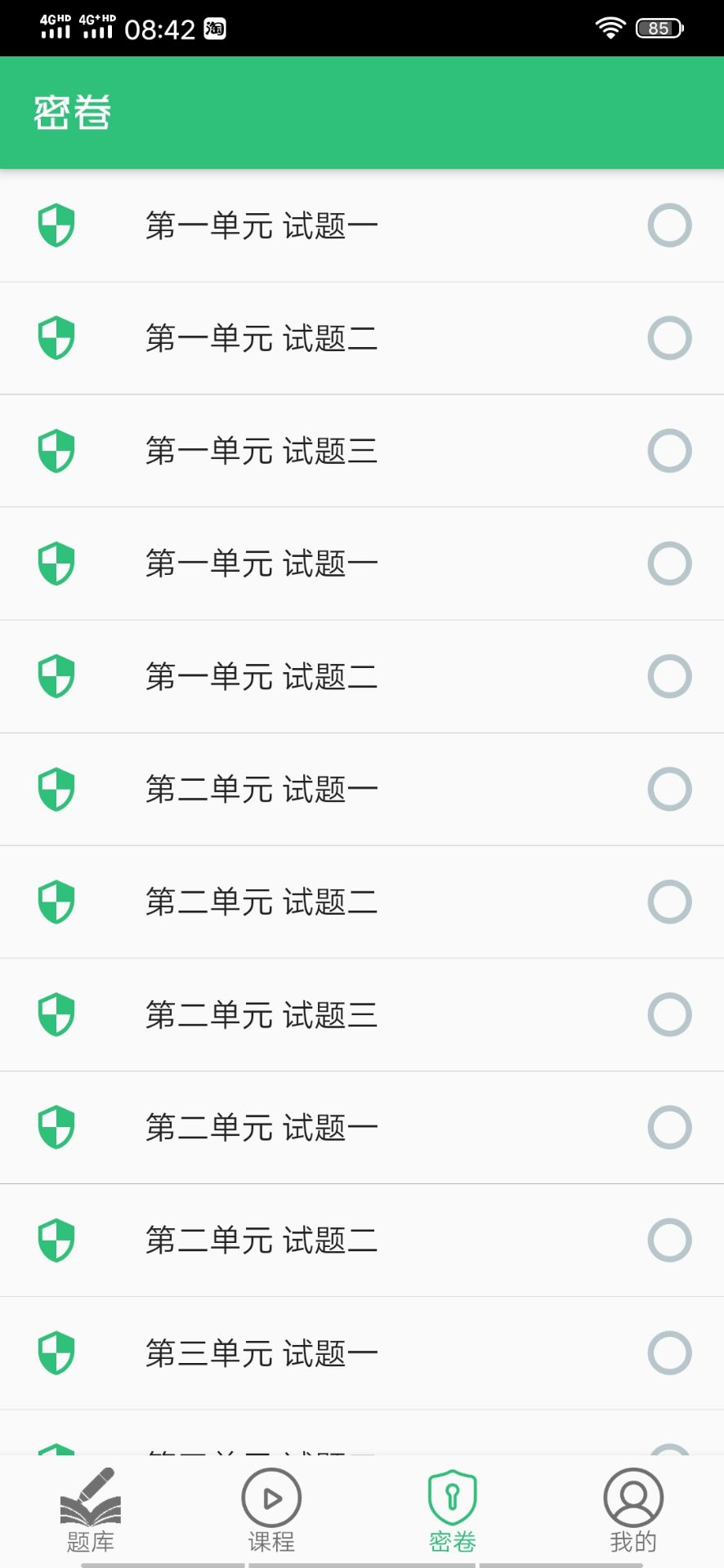Switch to the 课程 tab

[271, 1511]
